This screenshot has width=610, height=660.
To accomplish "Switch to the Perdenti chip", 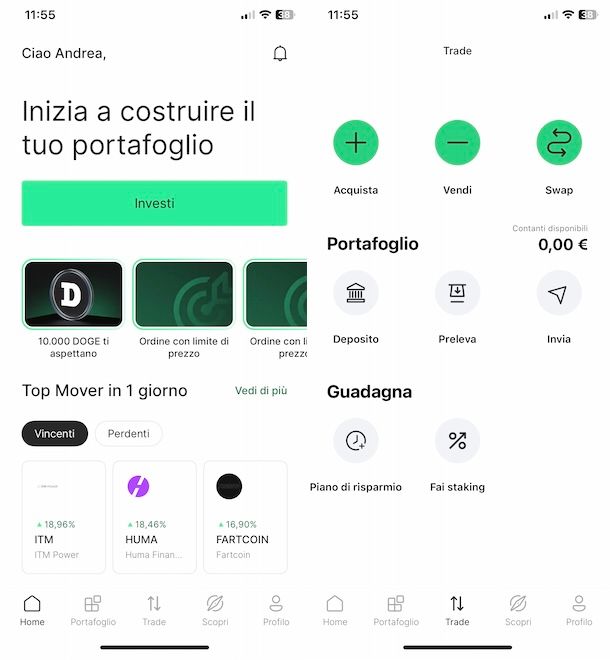I will point(128,434).
